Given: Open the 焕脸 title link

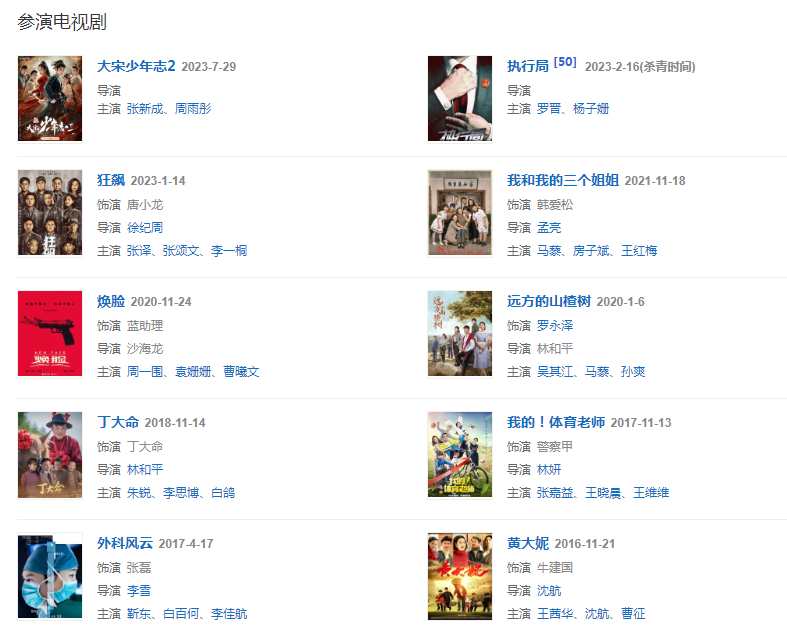Looking at the screenshot, I should point(110,301).
